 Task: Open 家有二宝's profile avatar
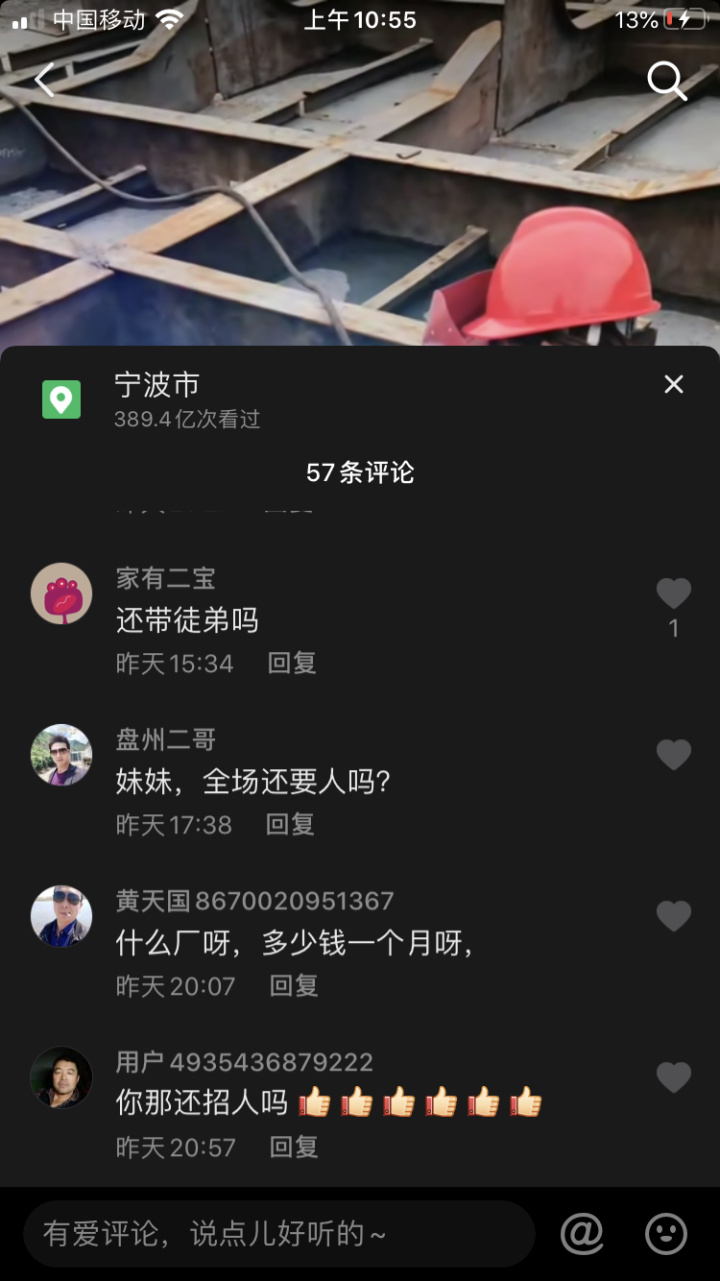(60, 592)
